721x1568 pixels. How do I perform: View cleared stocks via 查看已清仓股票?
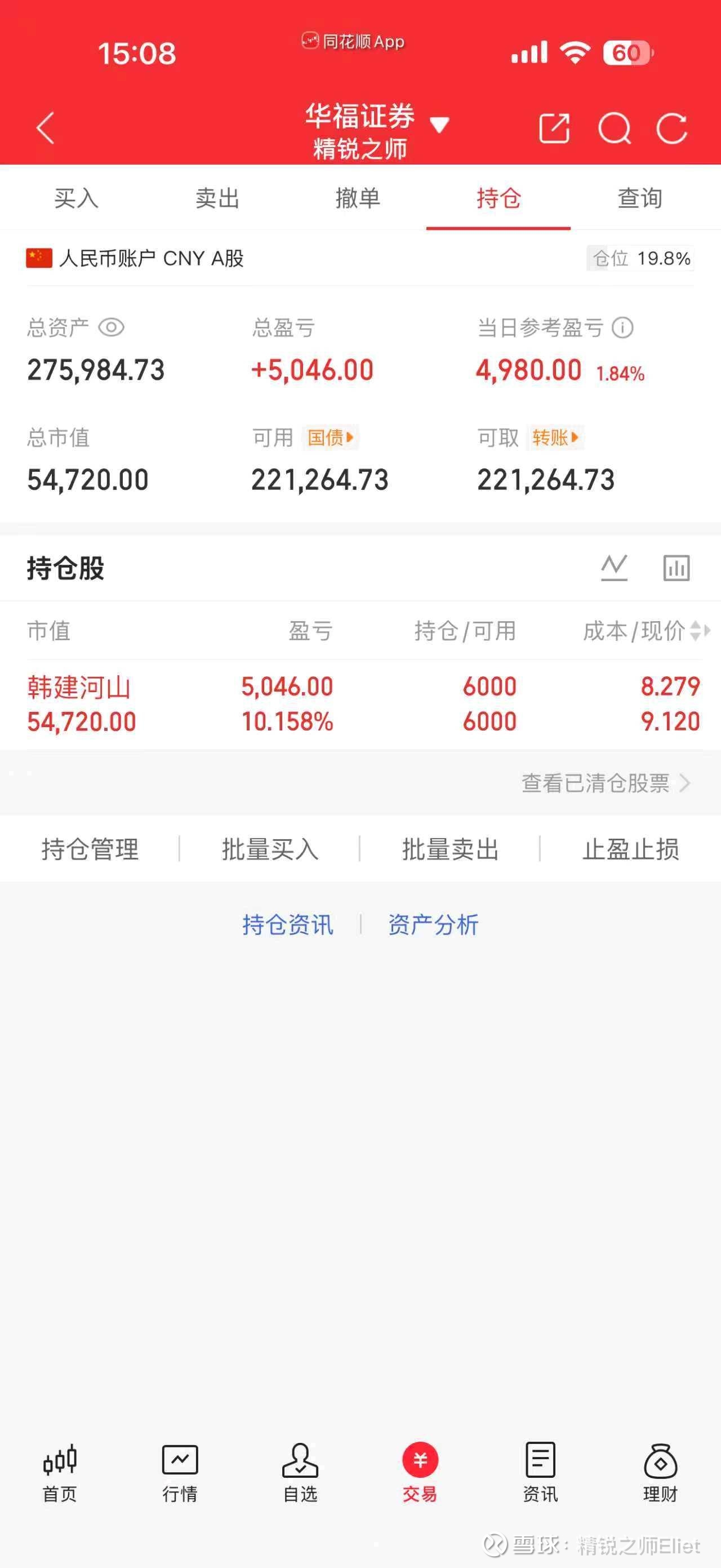click(606, 783)
